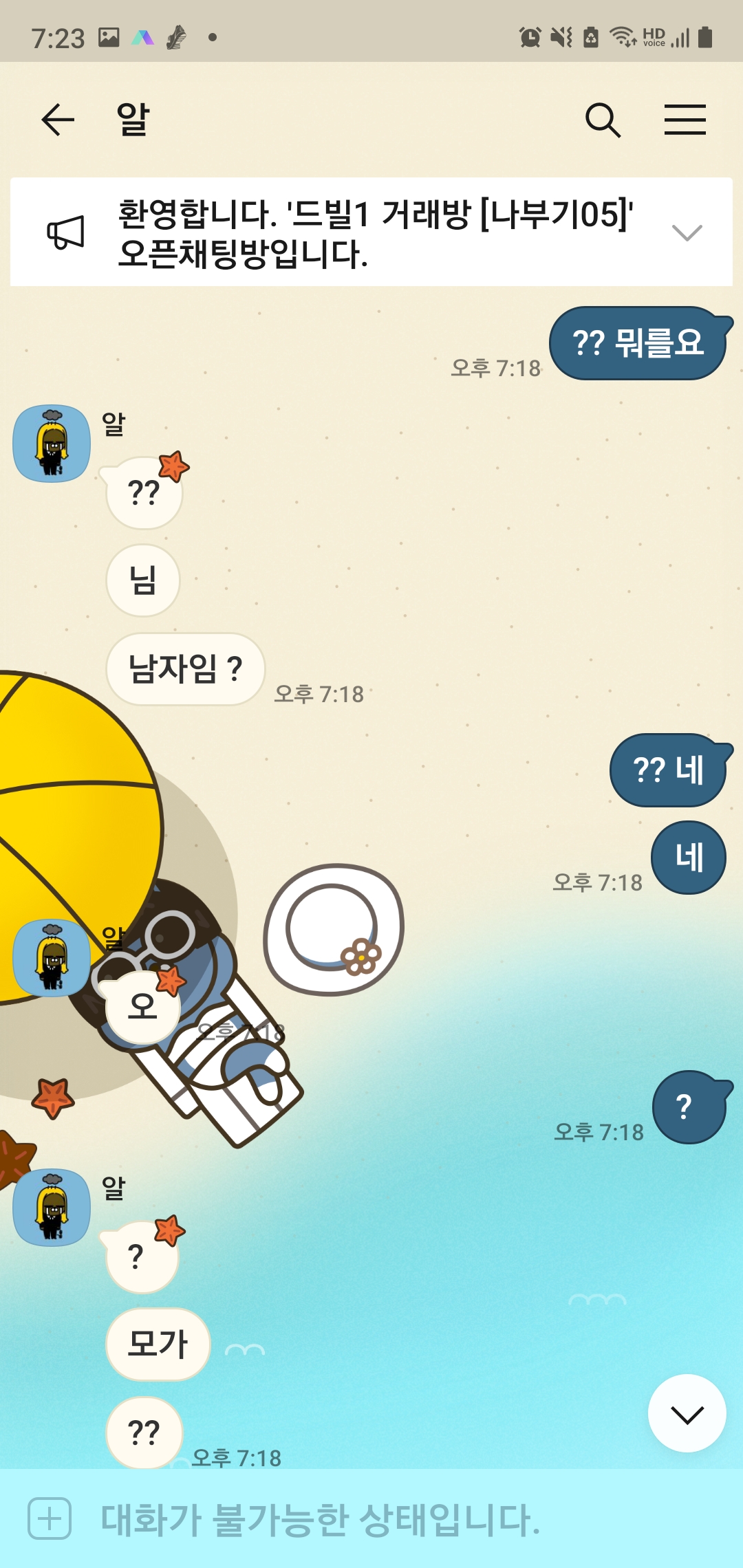Open the plus attachment menu
Viewport: 743px width, 1568px height.
click(x=50, y=1518)
